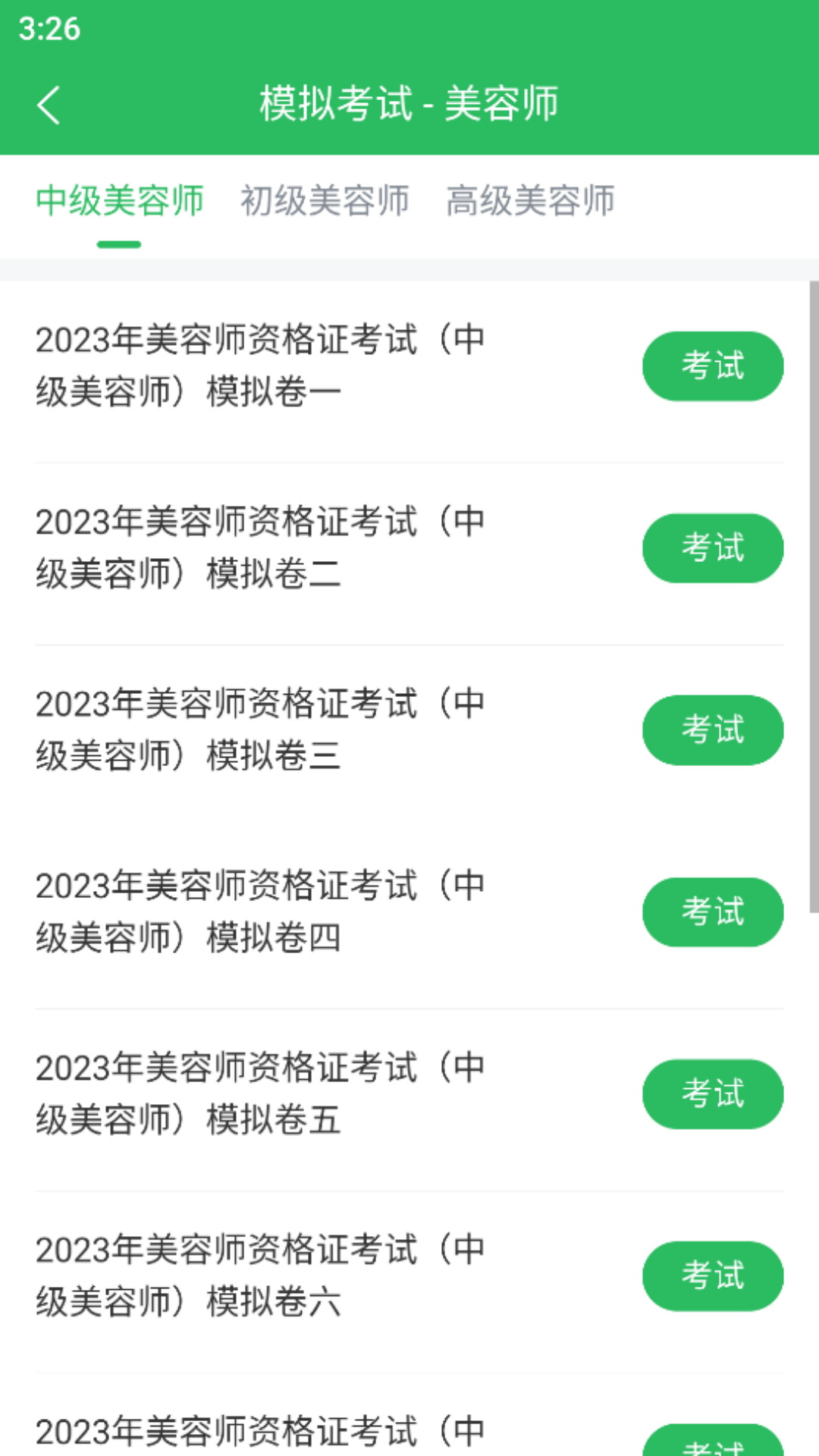Begin the 模拟卷六 exam
Image resolution: width=819 pixels, height=1456 pixels.
click(x=713, y=1276)
